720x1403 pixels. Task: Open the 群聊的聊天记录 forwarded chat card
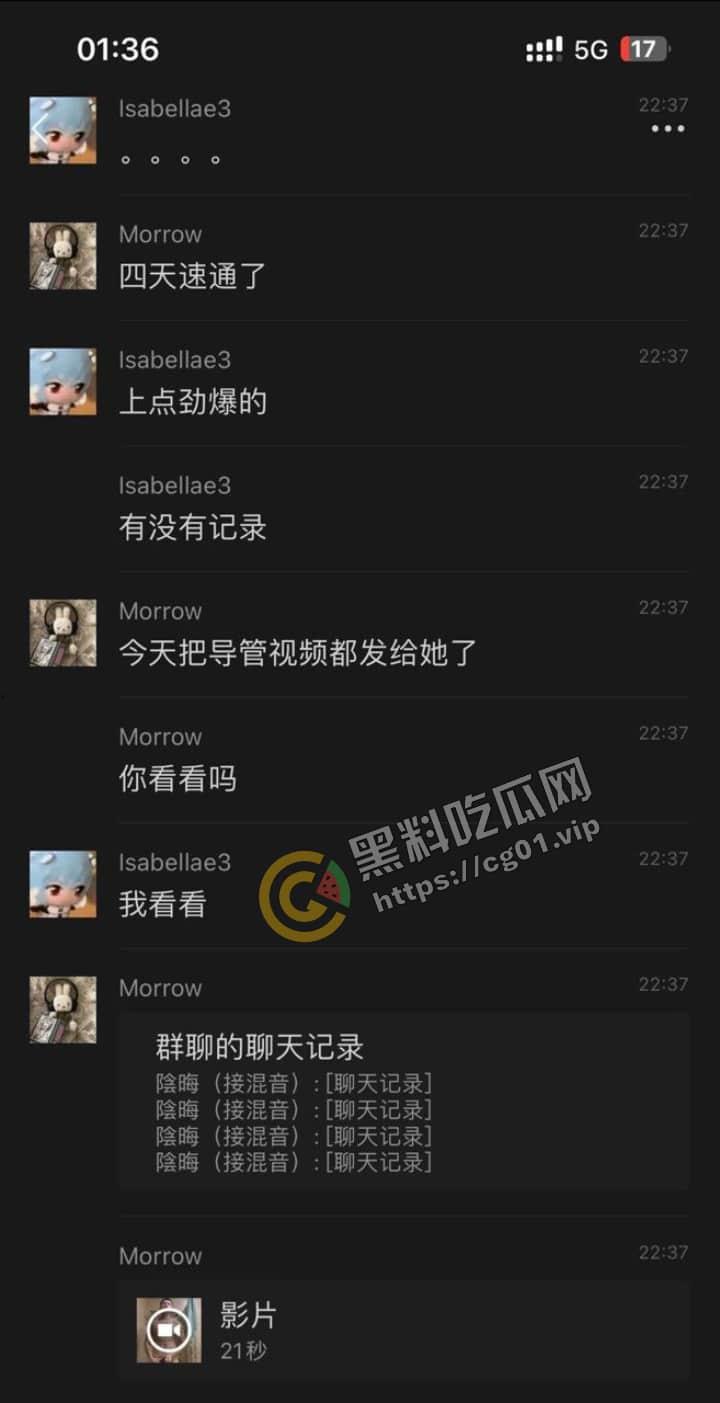click(x=403, y=1100)
